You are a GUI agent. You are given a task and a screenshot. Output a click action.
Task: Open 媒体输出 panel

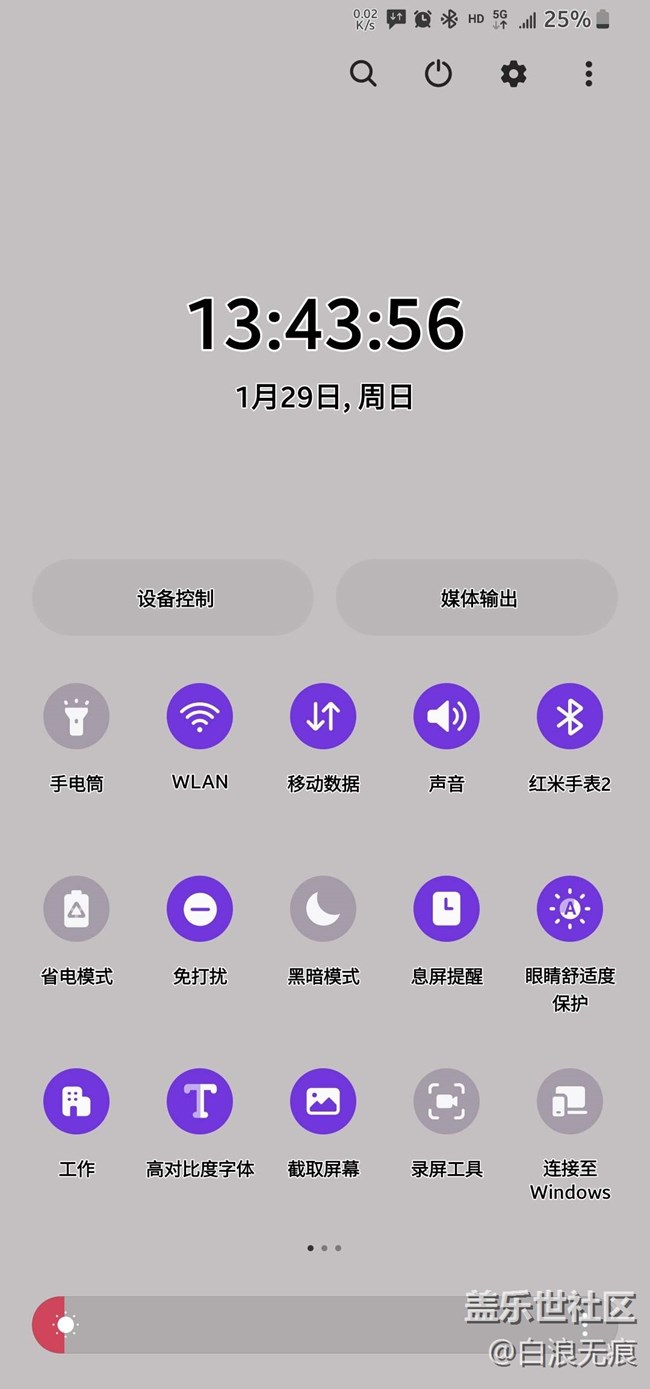pyautogui.click(x=477, y=598)
